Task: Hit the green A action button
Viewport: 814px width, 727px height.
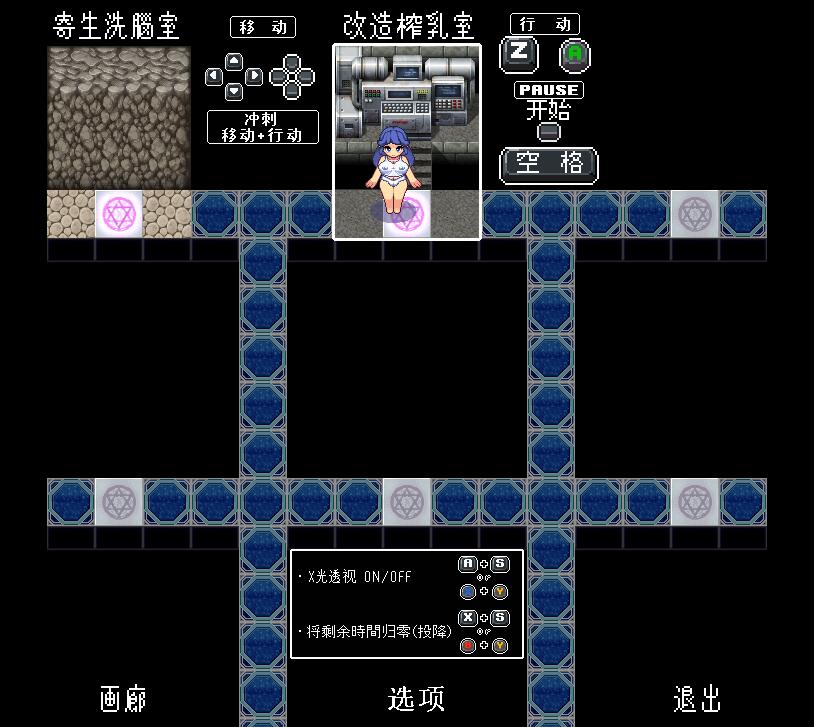Action: [574, 55]
